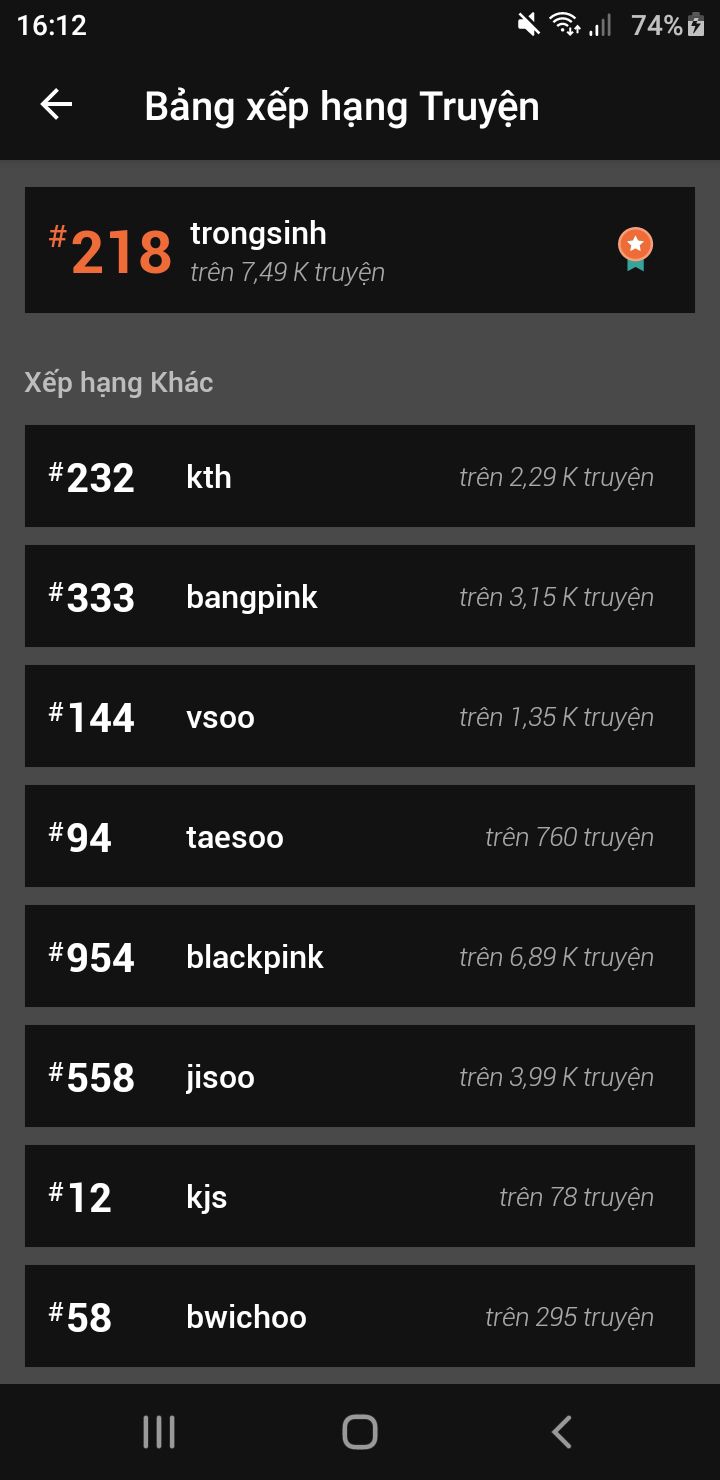Open the vsoo ranking row
The height and width of the screenshot is (1480, 720).
pyautogui.click(x=359, y=716)
